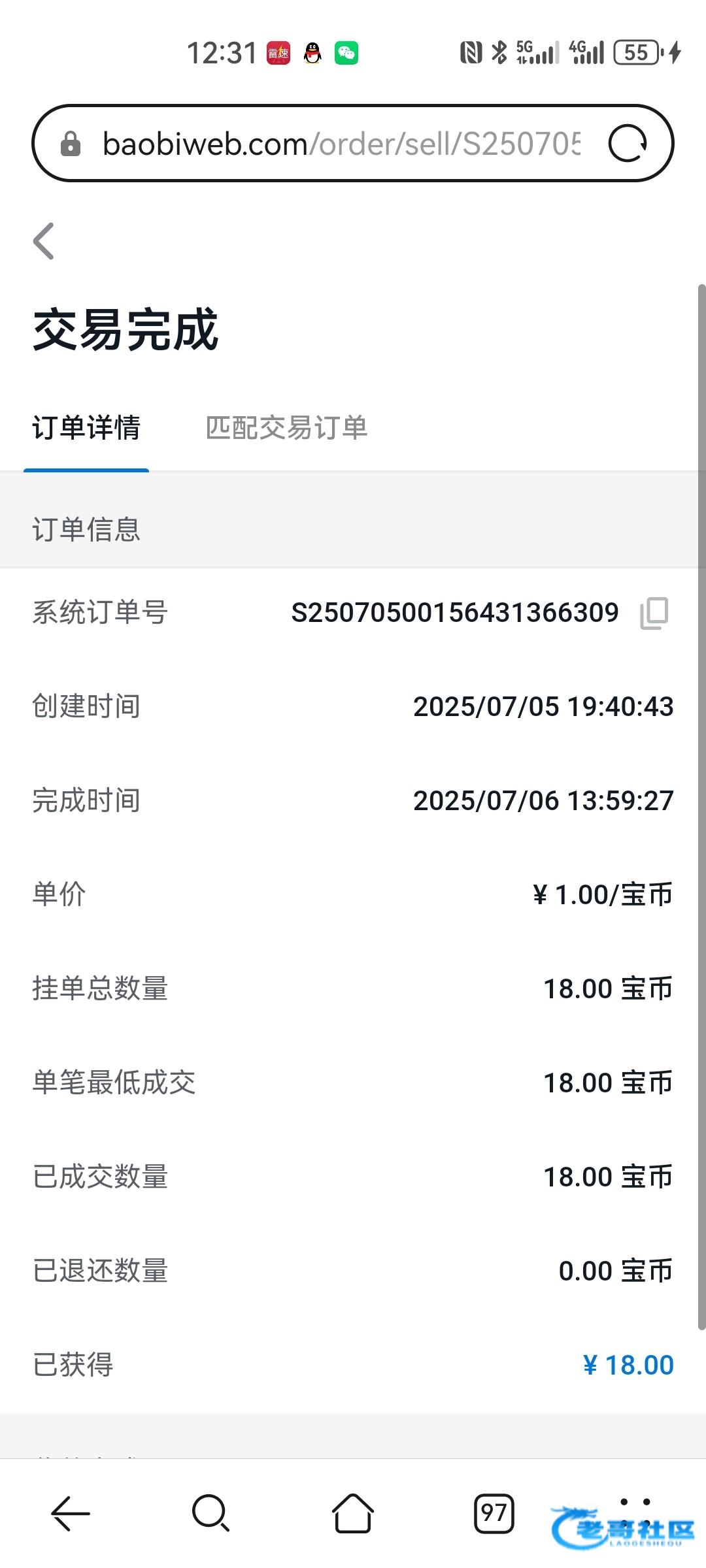706x1568 pixels.
Task: Go to the browser home page
Action: [x=353, y=1513]
